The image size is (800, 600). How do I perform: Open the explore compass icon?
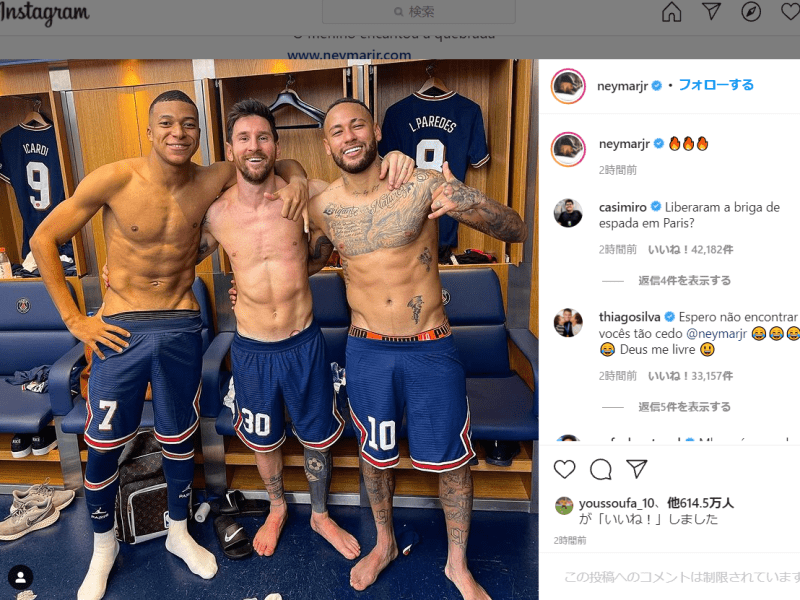[x=751, y=12]
